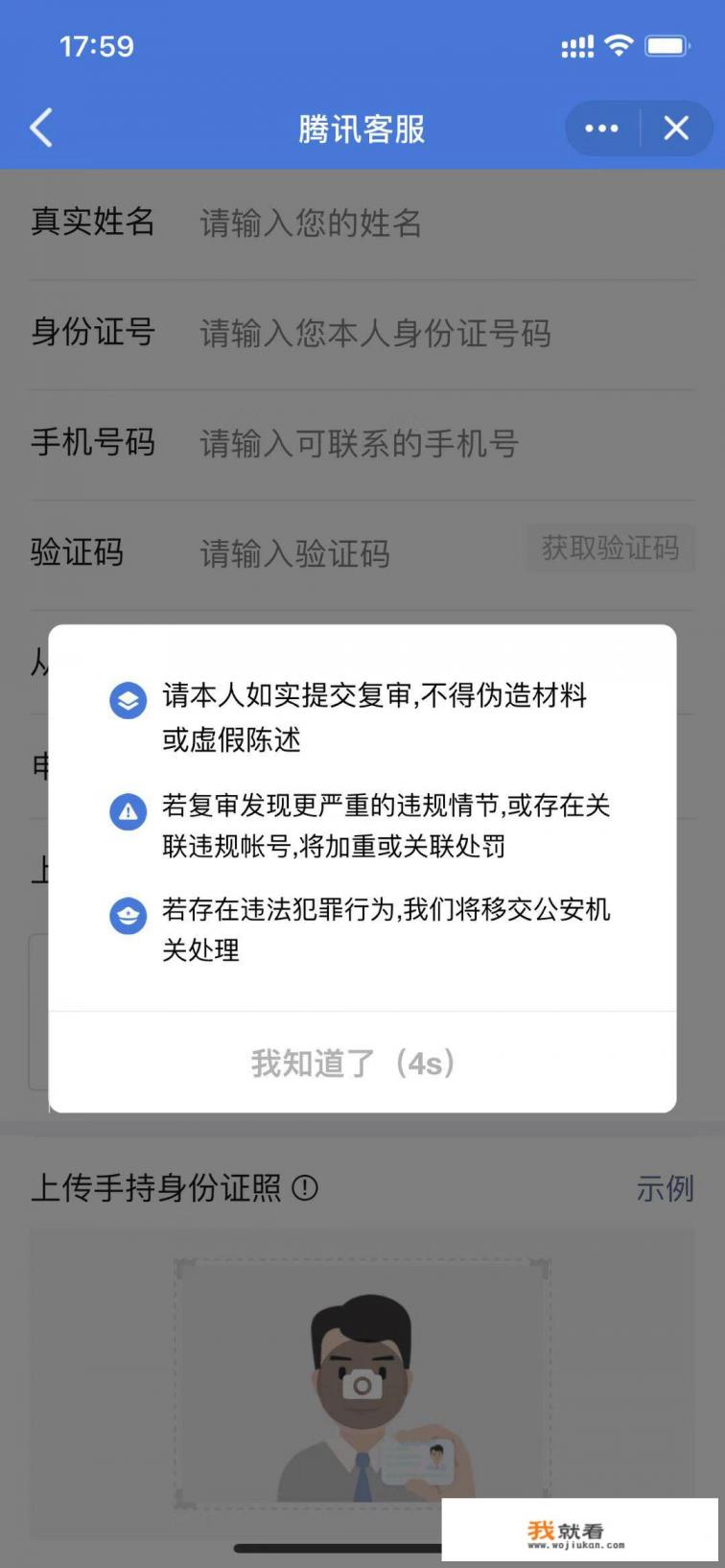Image resolution: width=725 pixels, height=1568 pixels.
Task: Tap the info circle next to 上传手持身份证照
Action: [x=305, y=1188]
